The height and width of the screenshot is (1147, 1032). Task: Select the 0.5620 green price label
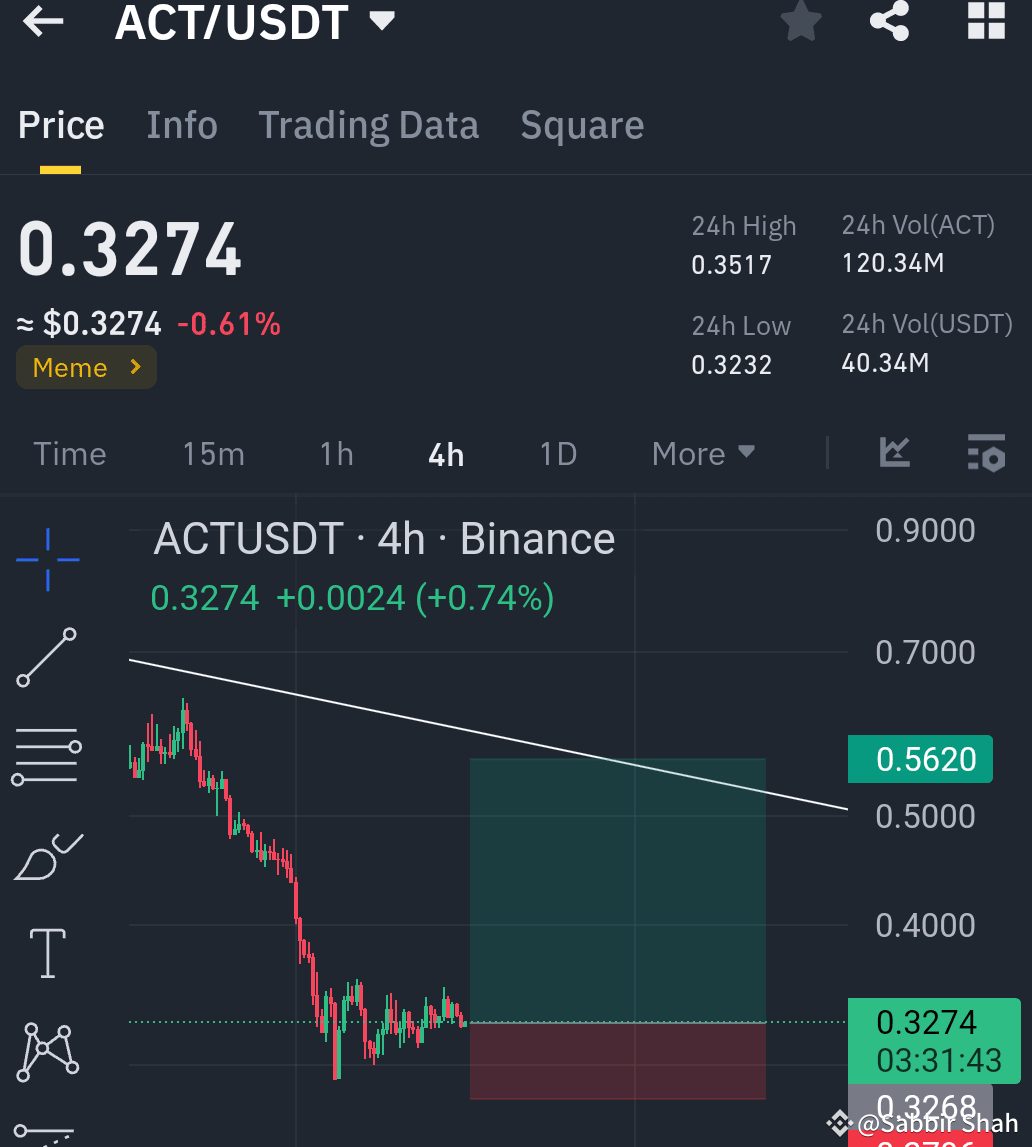click(920, 759)
